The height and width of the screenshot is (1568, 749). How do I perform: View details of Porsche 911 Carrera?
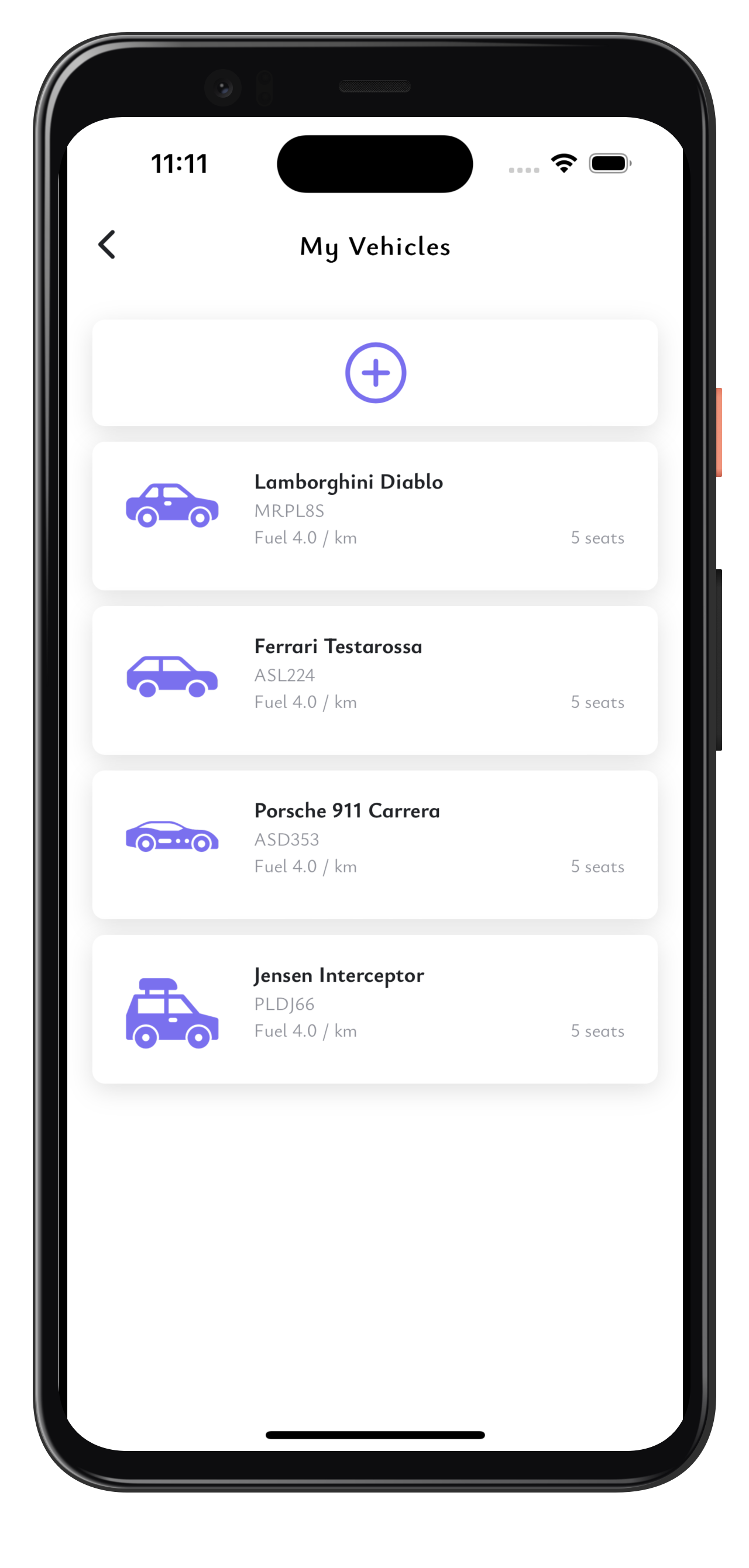pyautogui.click(x=374, y=844)
